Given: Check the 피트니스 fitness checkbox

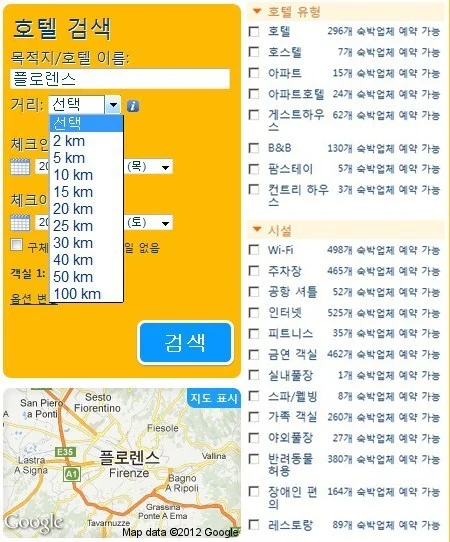Looking at the screenshot, I should point(254,334).
